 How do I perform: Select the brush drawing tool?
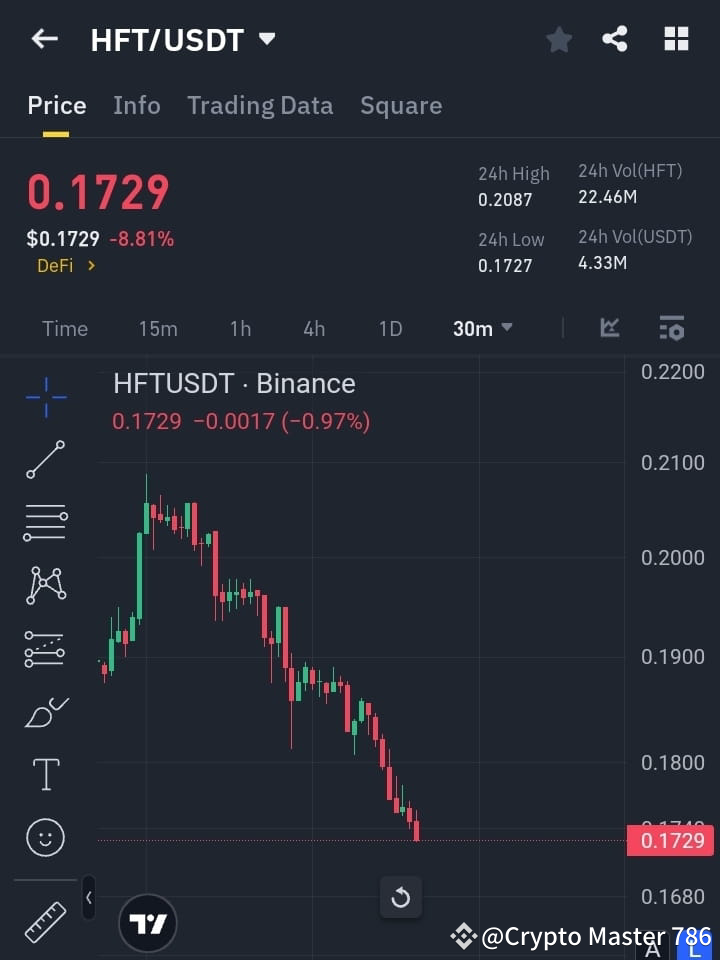point(45,711)
